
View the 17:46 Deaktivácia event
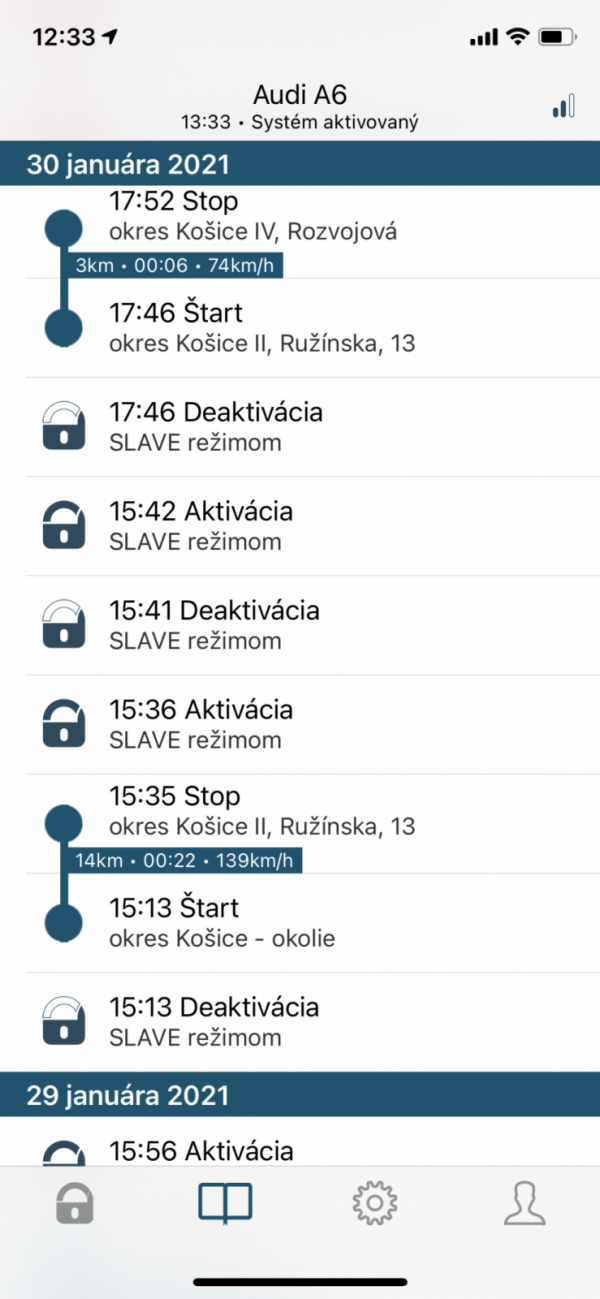tap(300, 427)
